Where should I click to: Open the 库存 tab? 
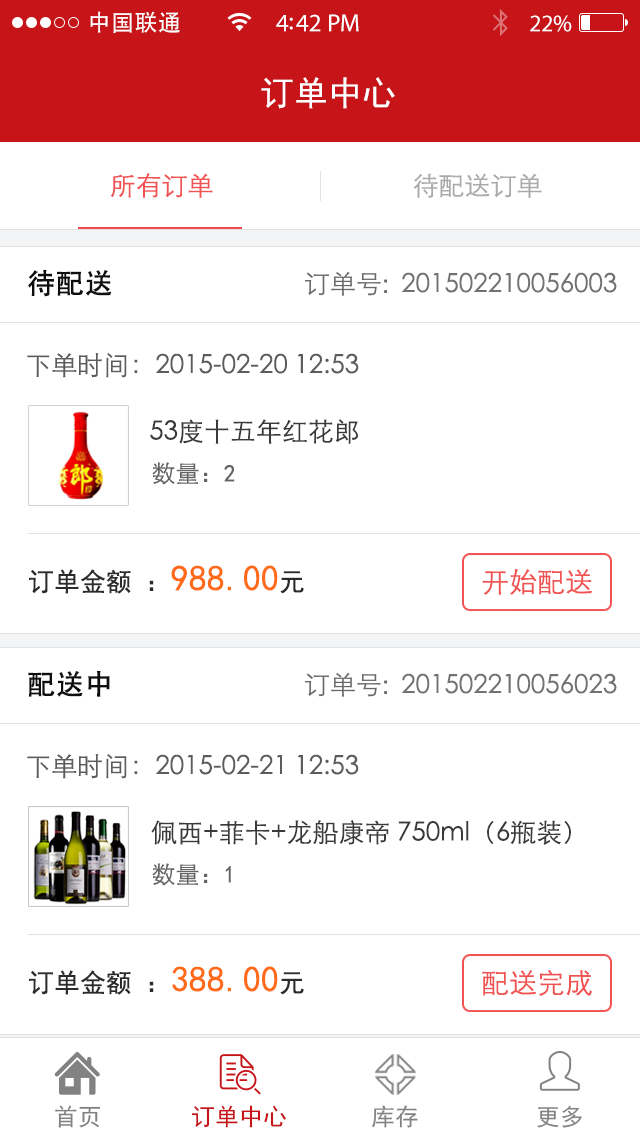[x=395, y=1088]
